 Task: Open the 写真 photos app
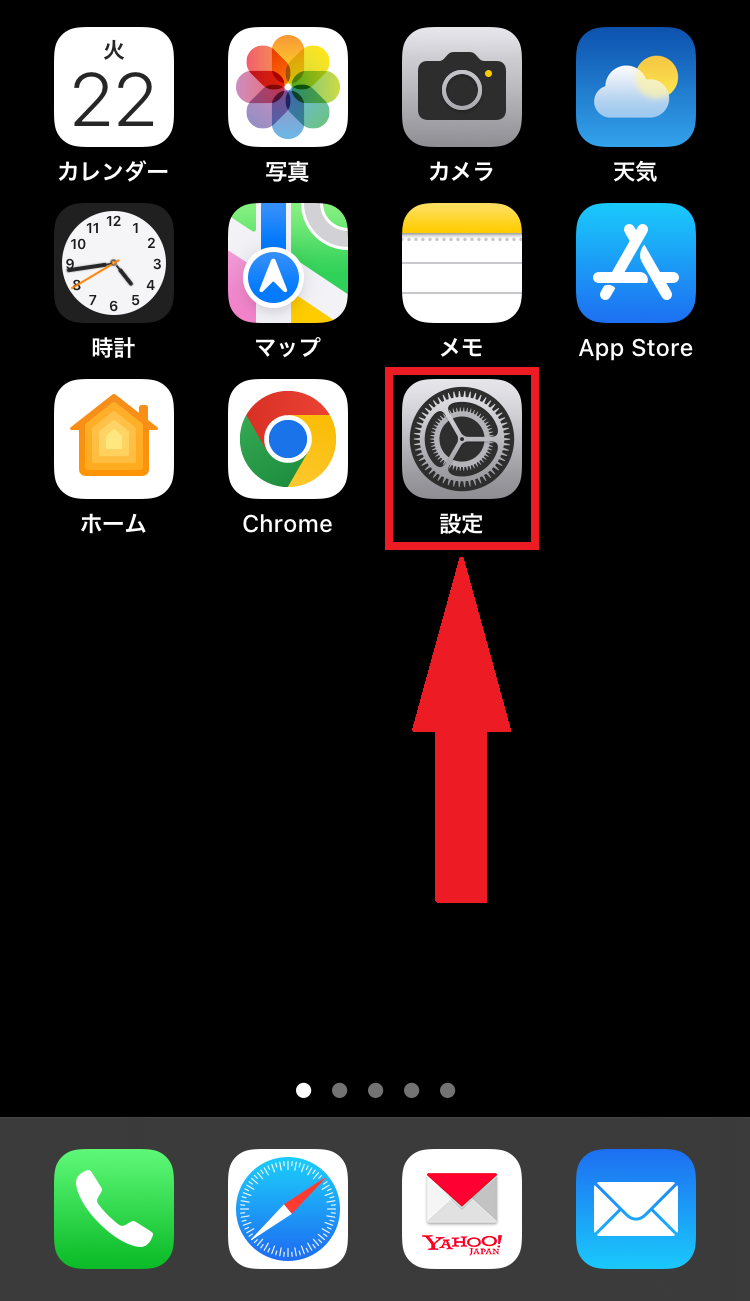[x=288, y=87]
